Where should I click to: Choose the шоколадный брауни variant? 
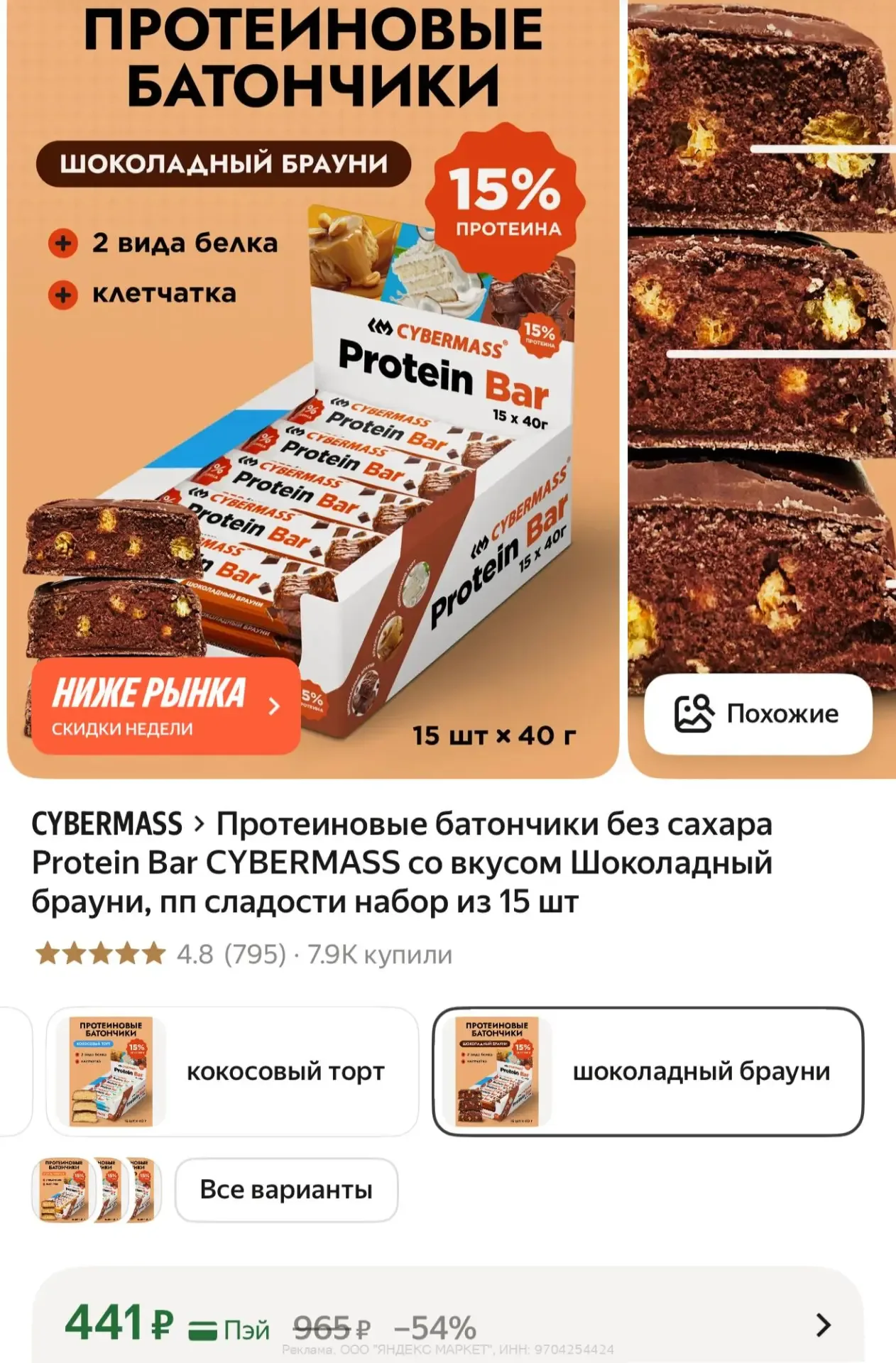coord(648,1071)
